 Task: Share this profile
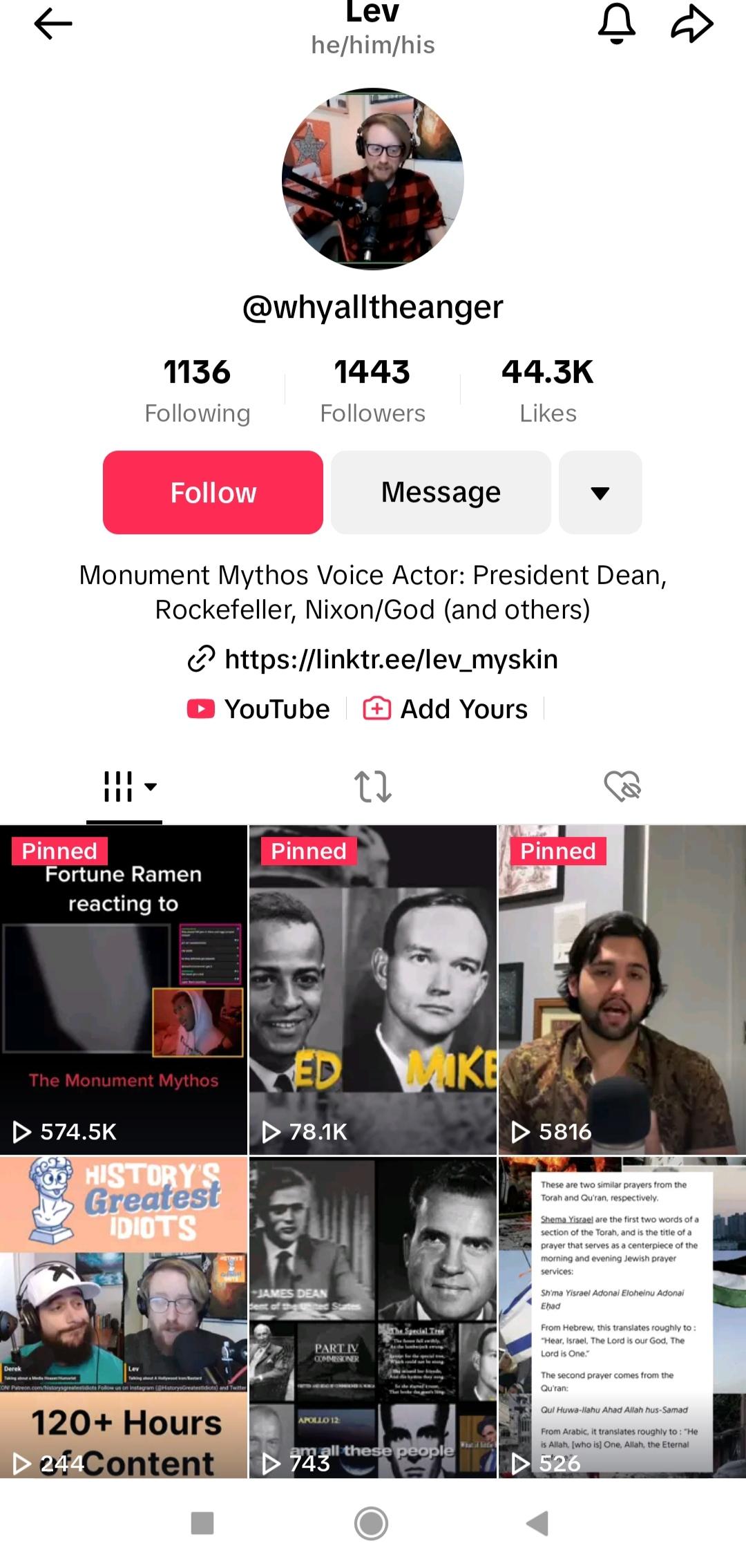pyautogui.click(x=692, y=24)
